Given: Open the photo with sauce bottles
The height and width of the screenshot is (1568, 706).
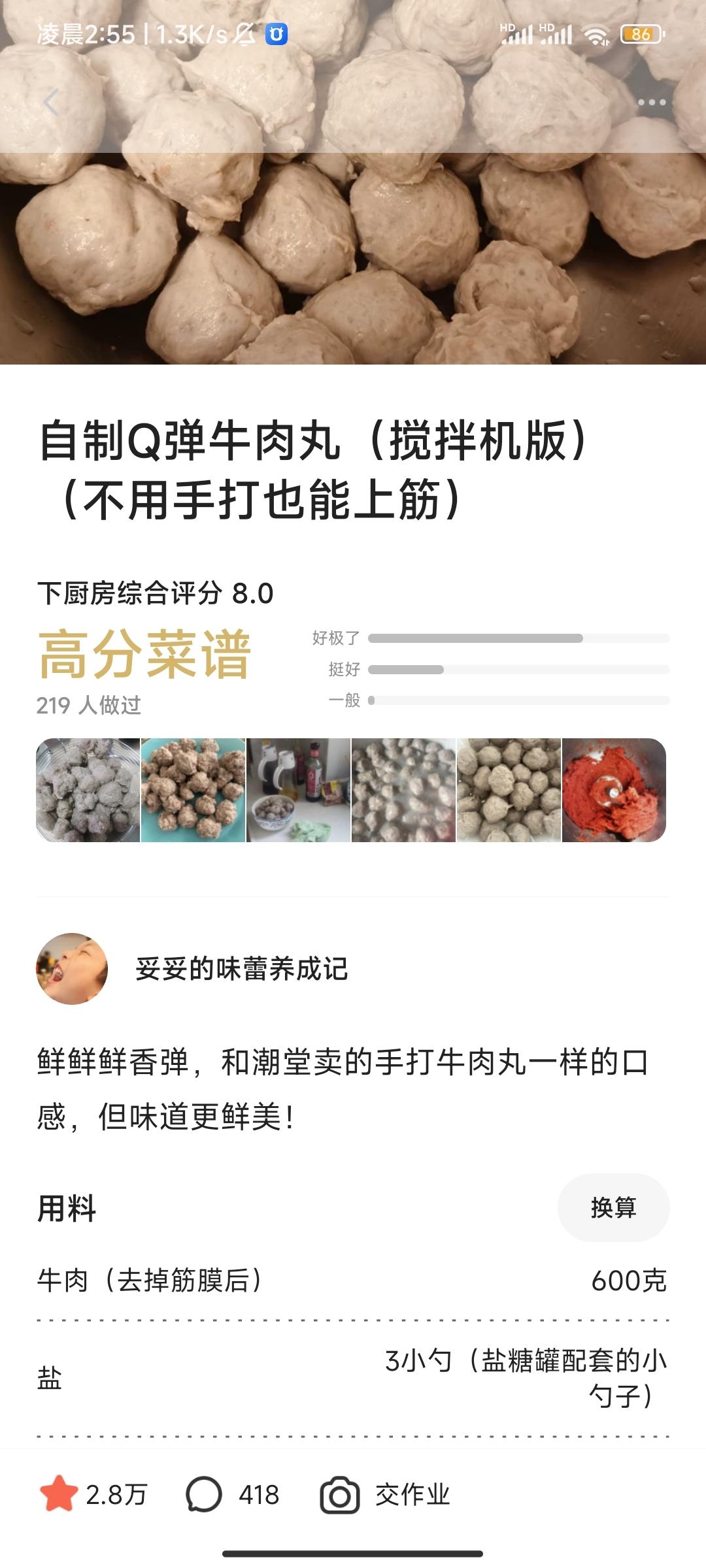Looking at the screenshot, I should click(x=299, y=790).
